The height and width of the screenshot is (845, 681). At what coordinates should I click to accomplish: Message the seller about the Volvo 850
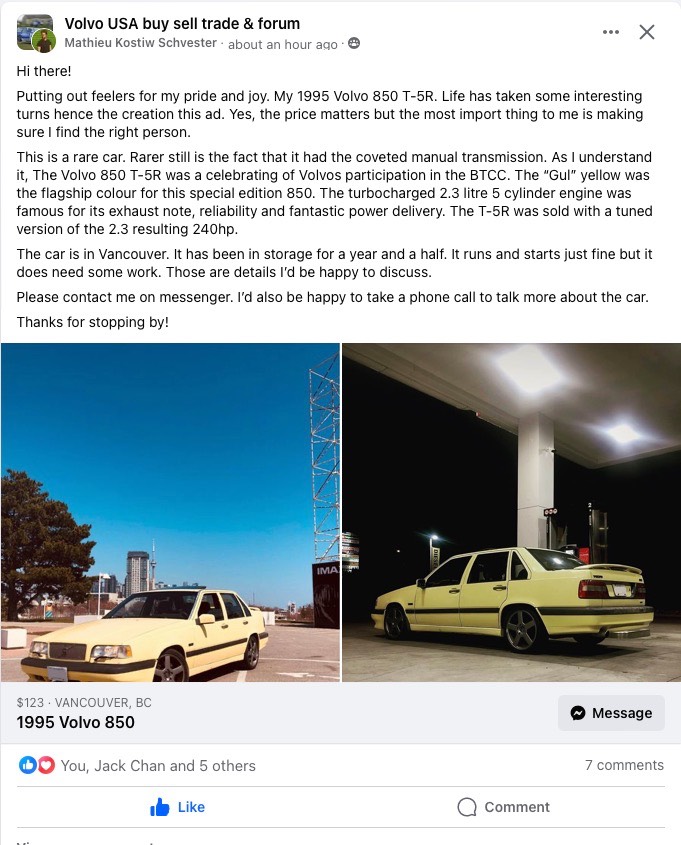[611, 713]
